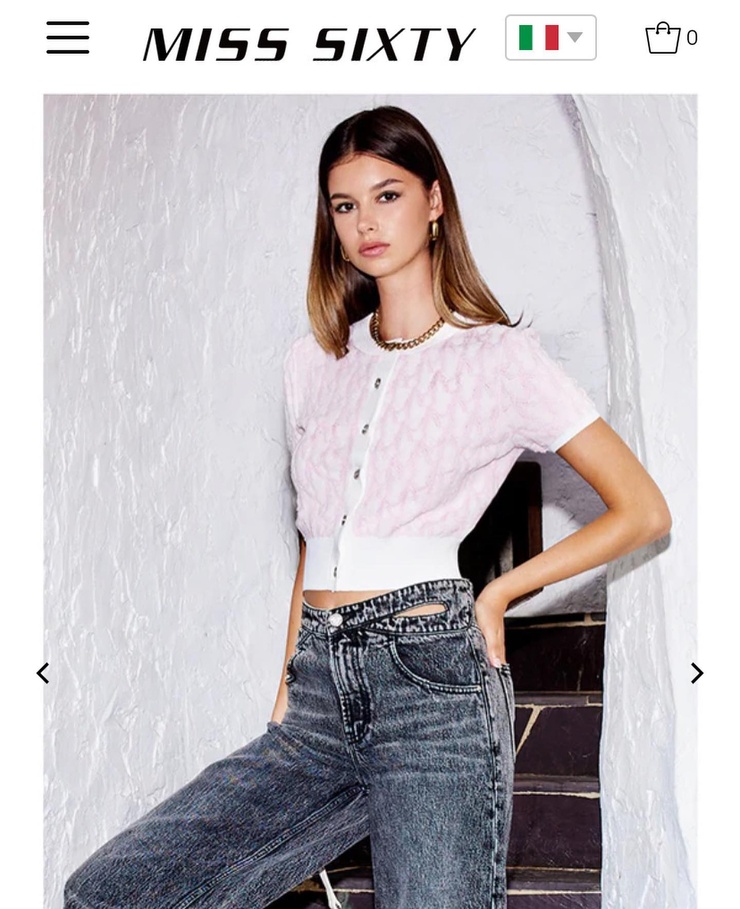This screenshot has height=909, width=740.
Task: Show previous product image
Action: click(x=43, y=673)
